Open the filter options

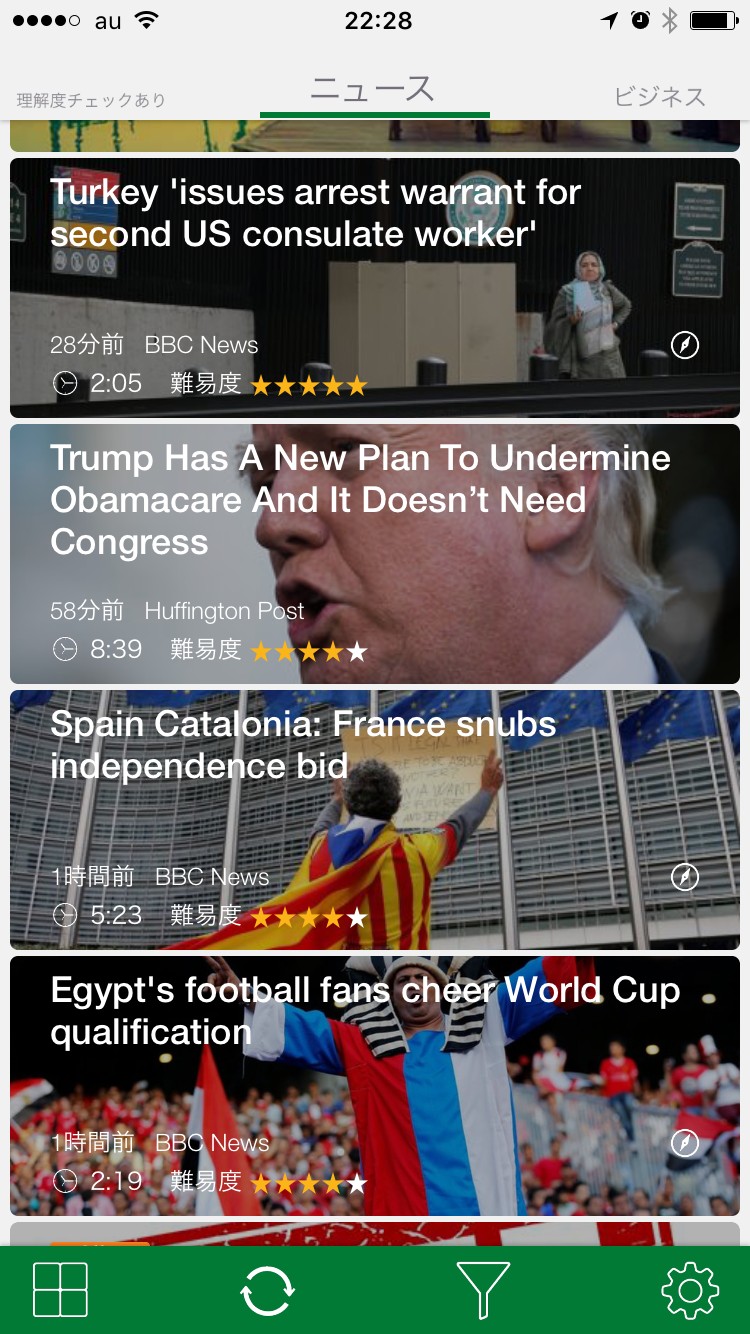(x=483, y=1290)
